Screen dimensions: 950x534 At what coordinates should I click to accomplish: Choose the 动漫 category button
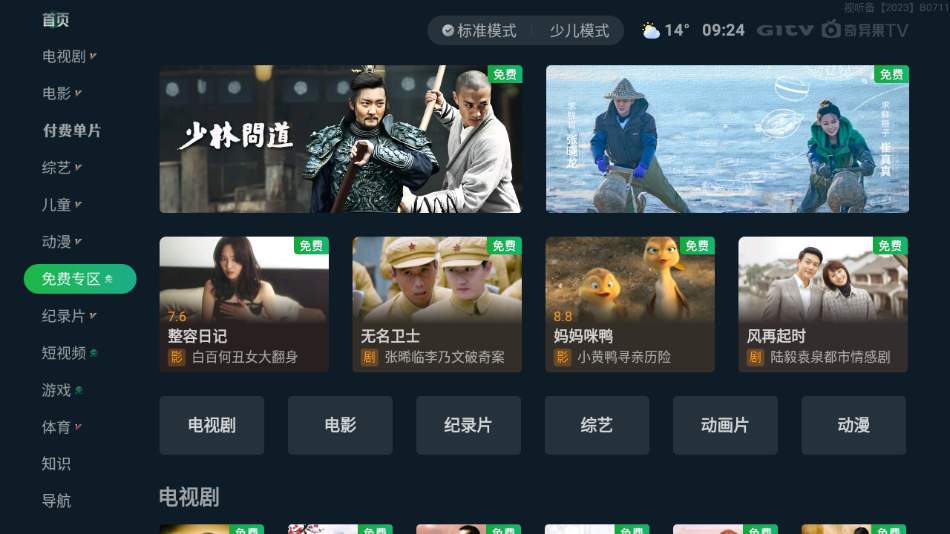(x=853, y=425)
